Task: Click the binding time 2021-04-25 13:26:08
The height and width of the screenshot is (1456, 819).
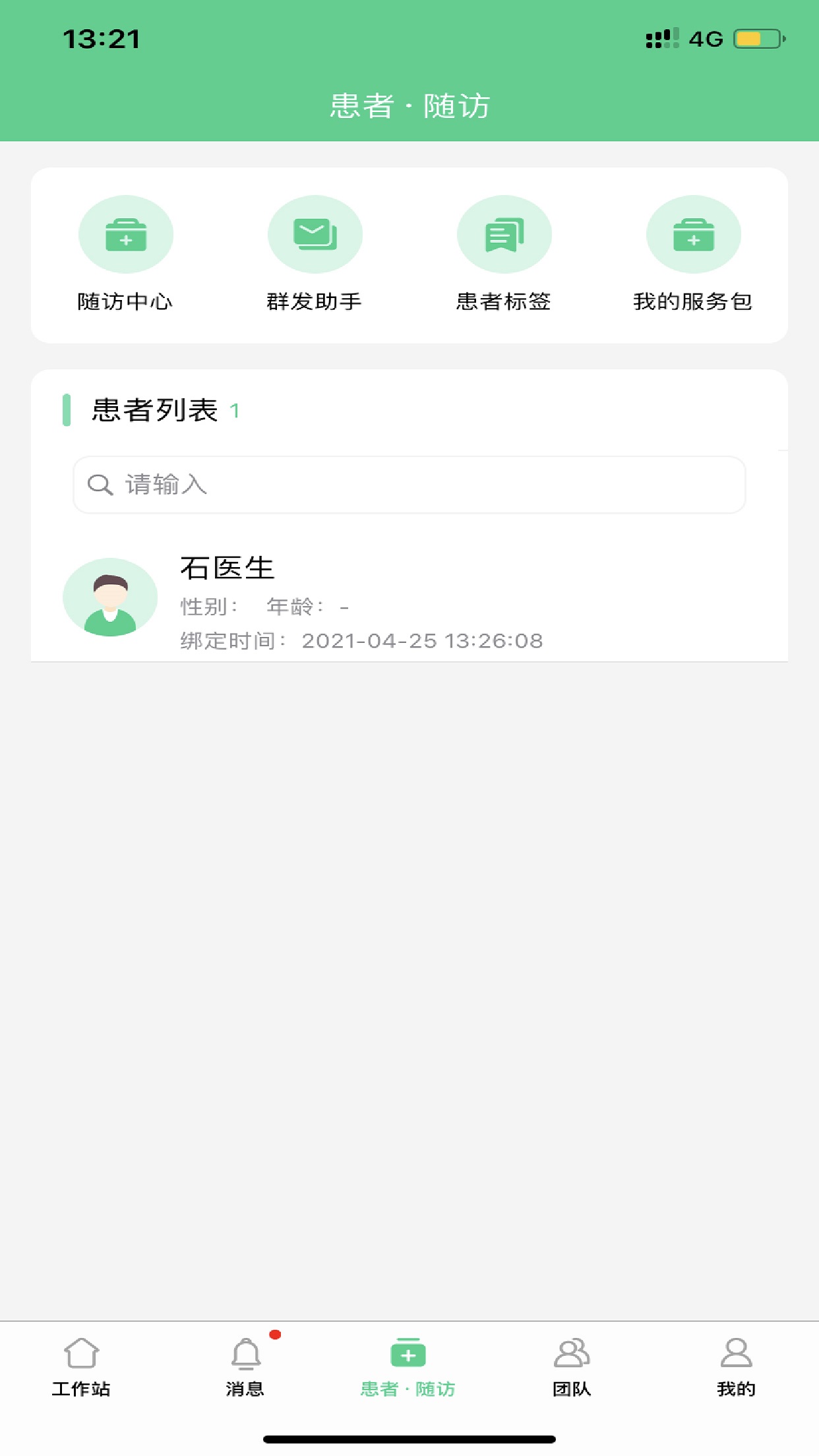Action: 421,639
